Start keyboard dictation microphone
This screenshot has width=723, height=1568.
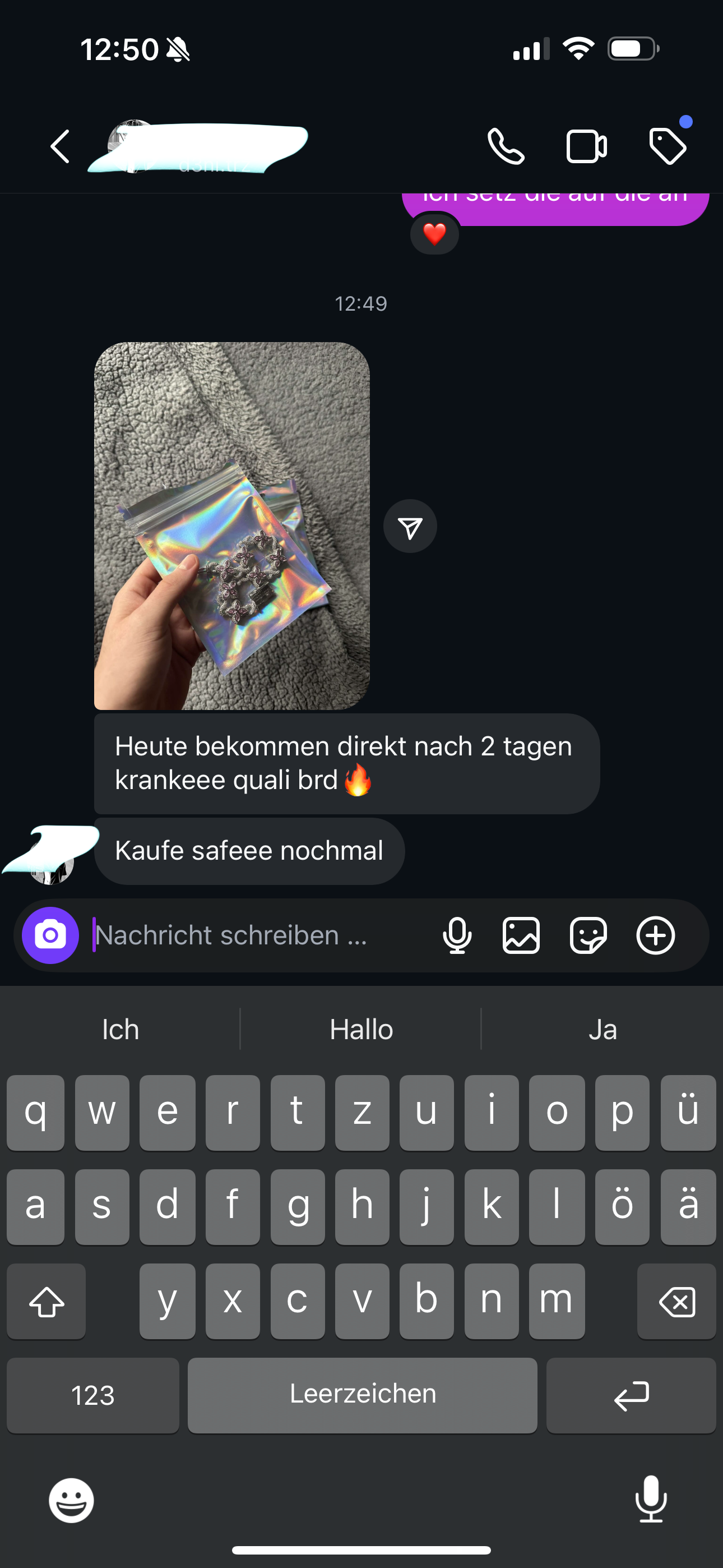[x=651, y=1498]
